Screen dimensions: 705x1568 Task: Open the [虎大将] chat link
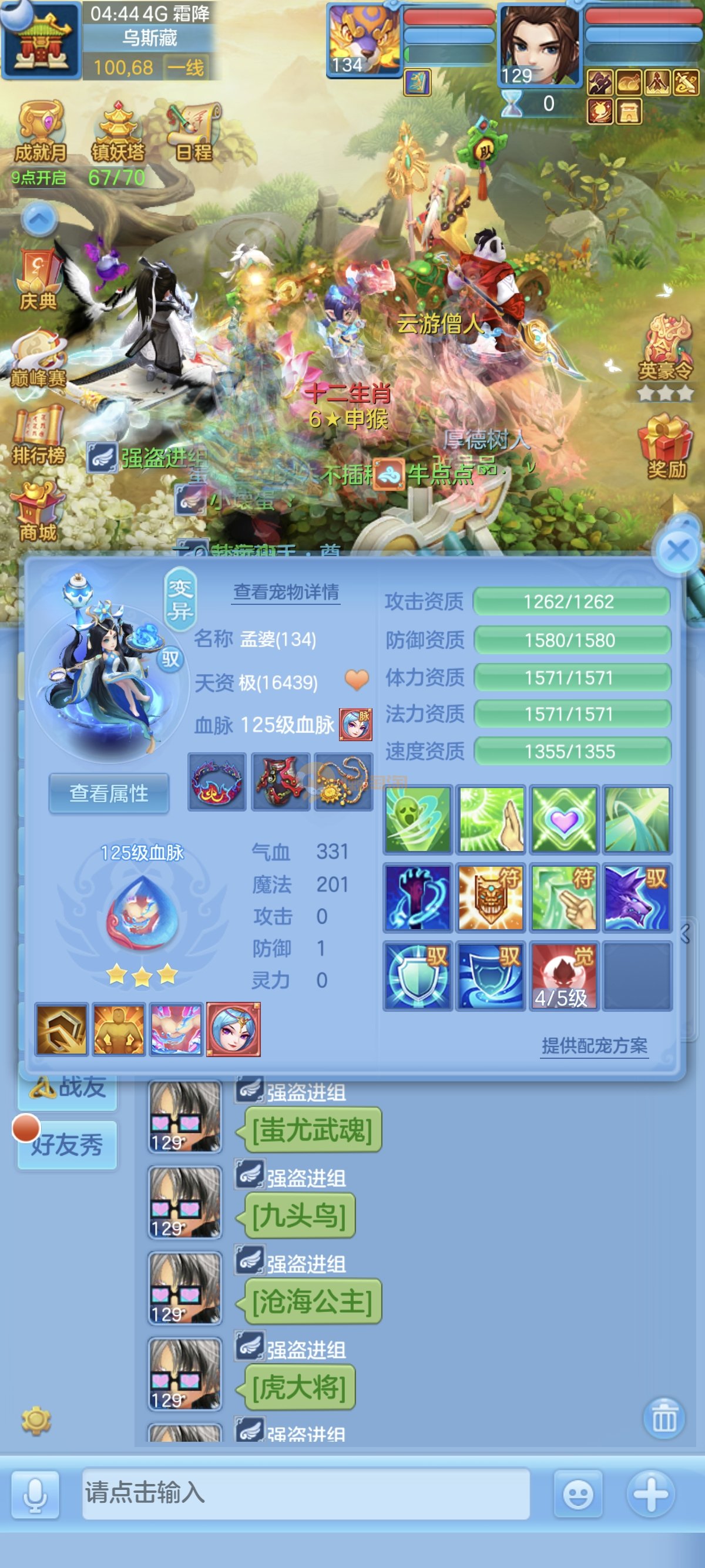point(299,1388)
